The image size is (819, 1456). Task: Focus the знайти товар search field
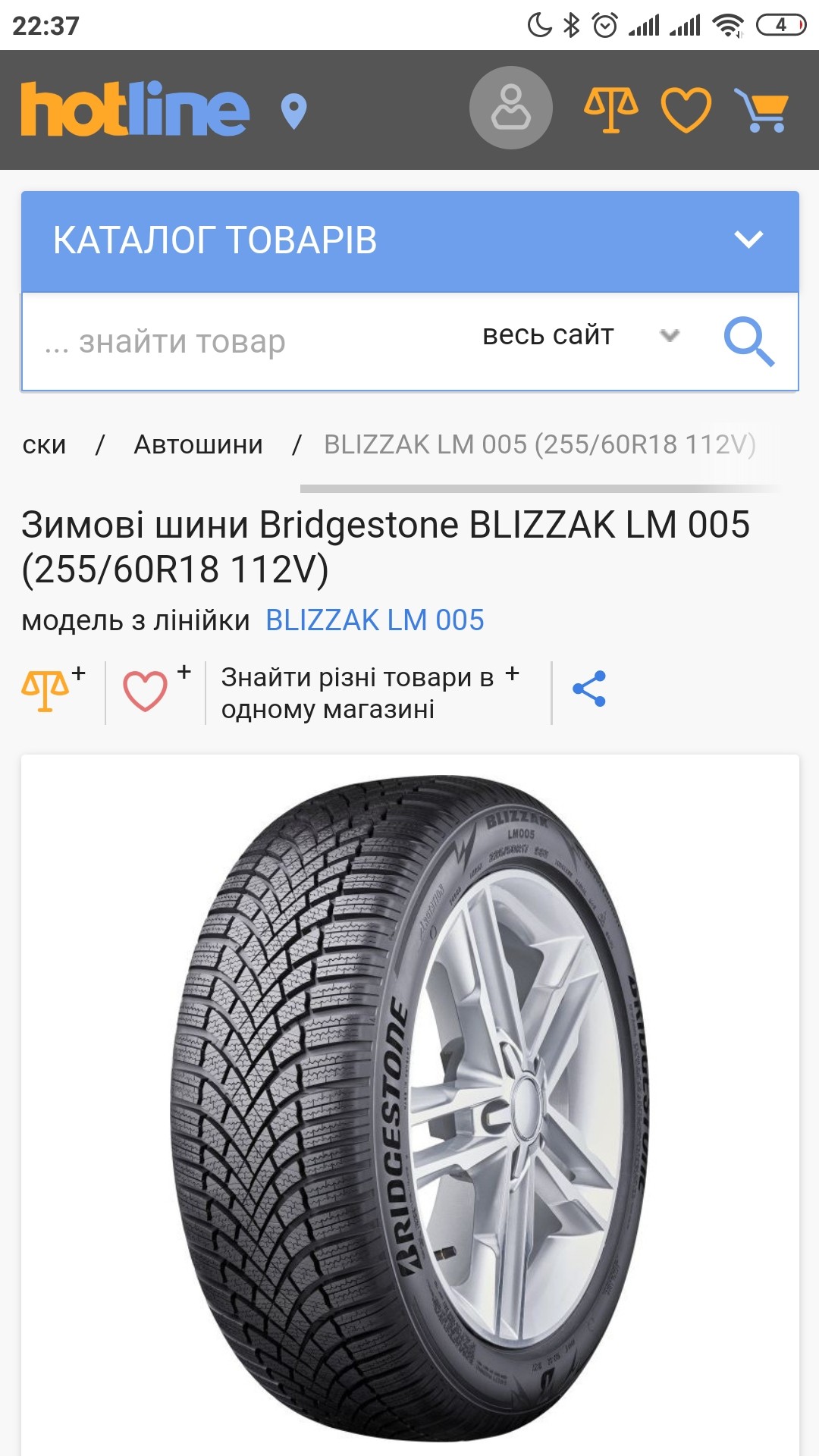coord(243,342)
